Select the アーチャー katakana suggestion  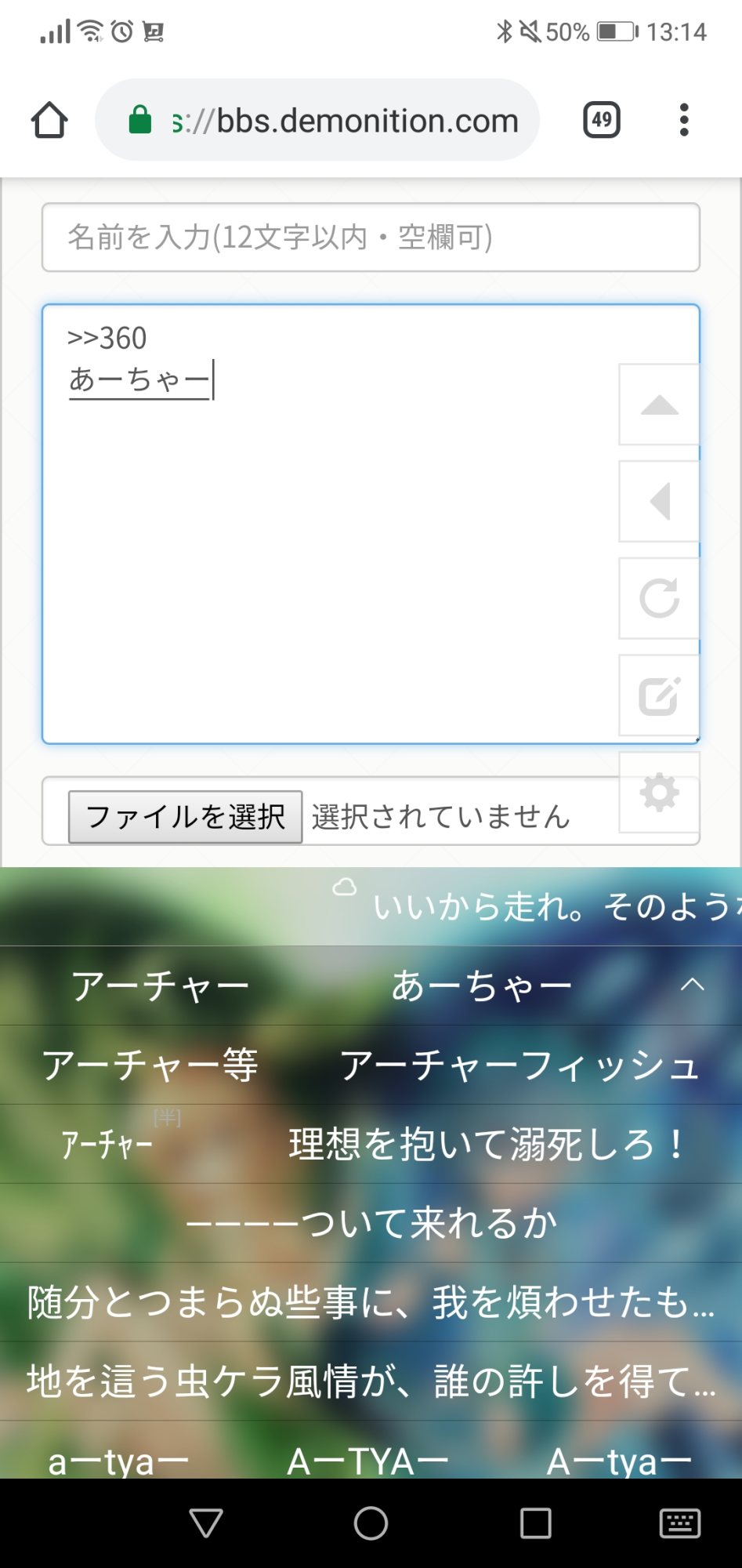[x=161, y=986]
